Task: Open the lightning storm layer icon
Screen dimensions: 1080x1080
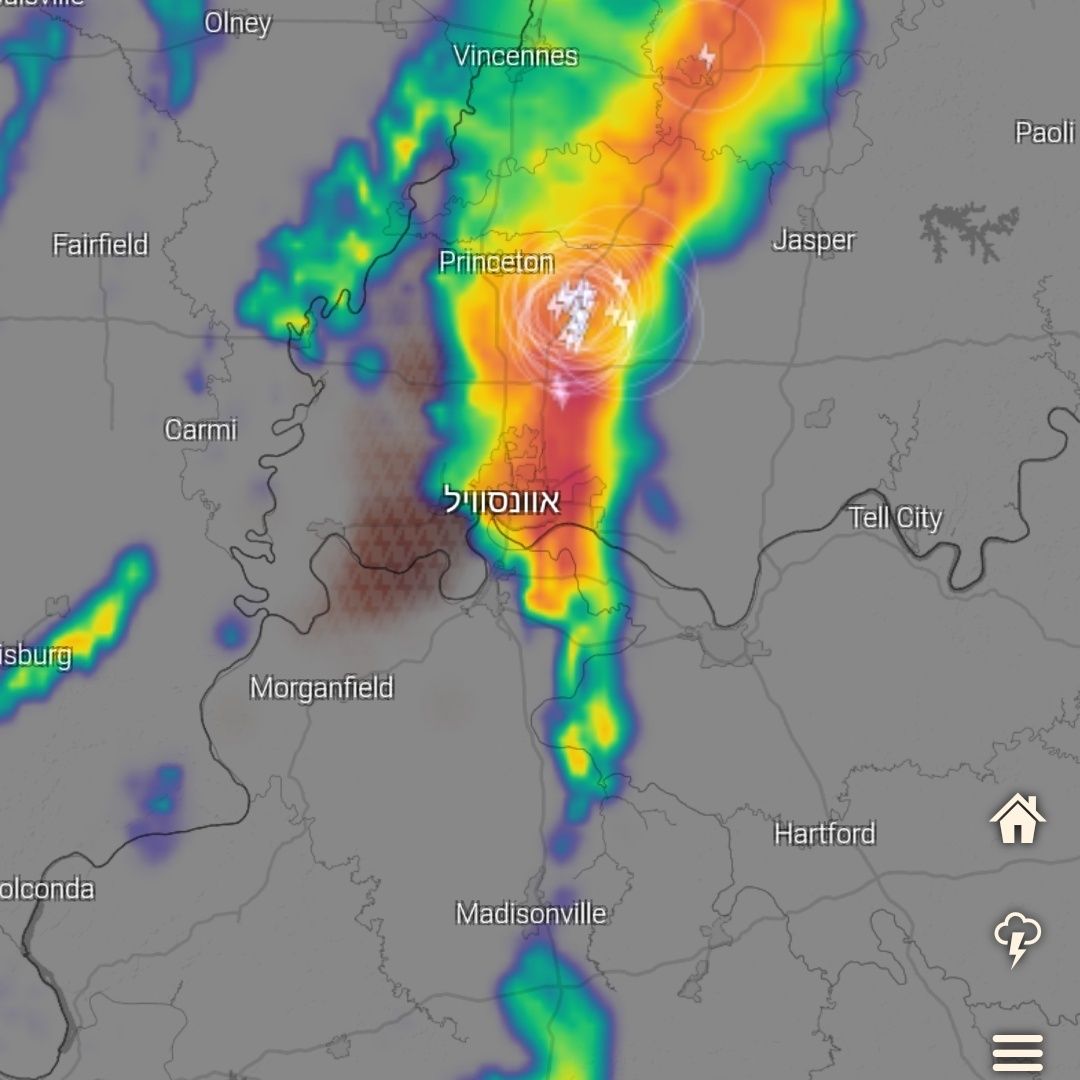Action: (1017, 939)
